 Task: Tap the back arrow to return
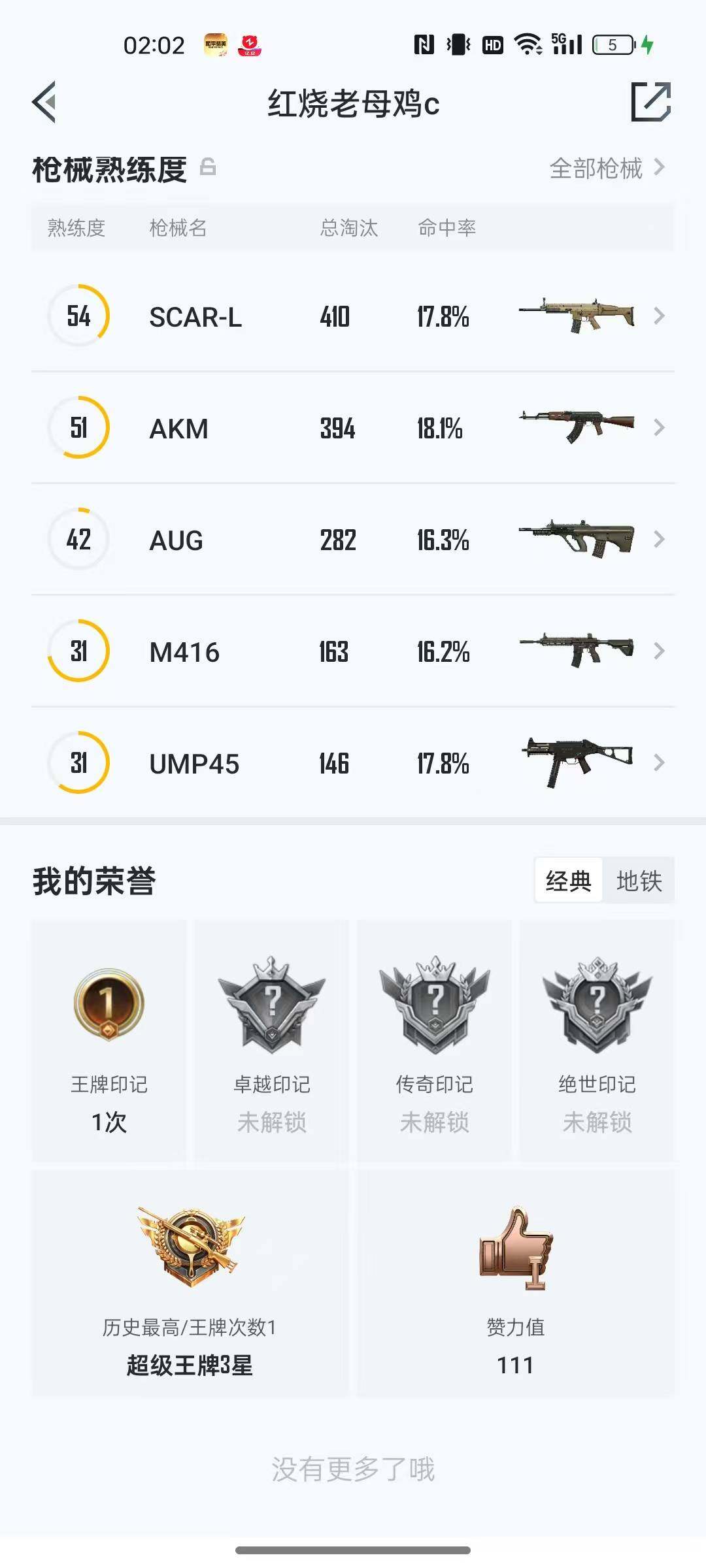pyautogui.click(x=44, y=103)
